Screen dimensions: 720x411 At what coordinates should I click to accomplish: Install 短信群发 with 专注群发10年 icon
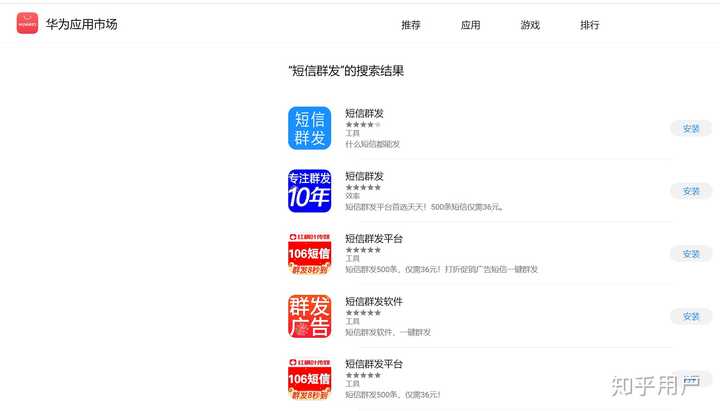pos(691,191)
